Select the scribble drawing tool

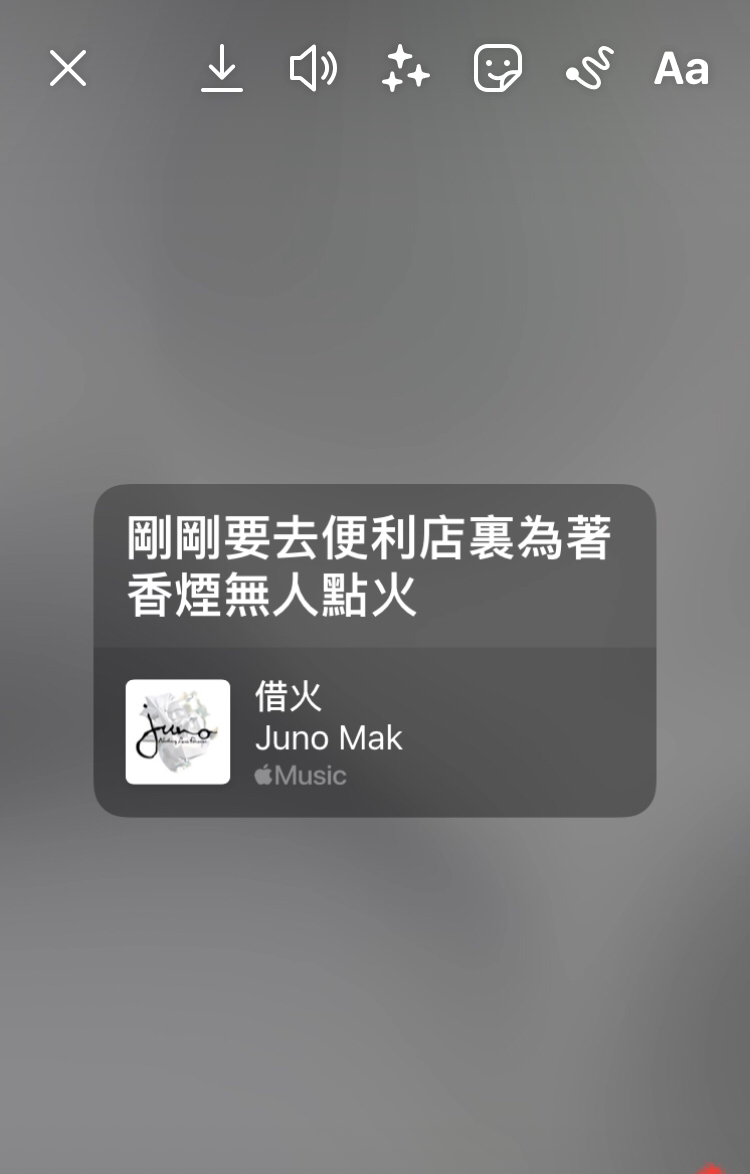(x=589, y=69)
